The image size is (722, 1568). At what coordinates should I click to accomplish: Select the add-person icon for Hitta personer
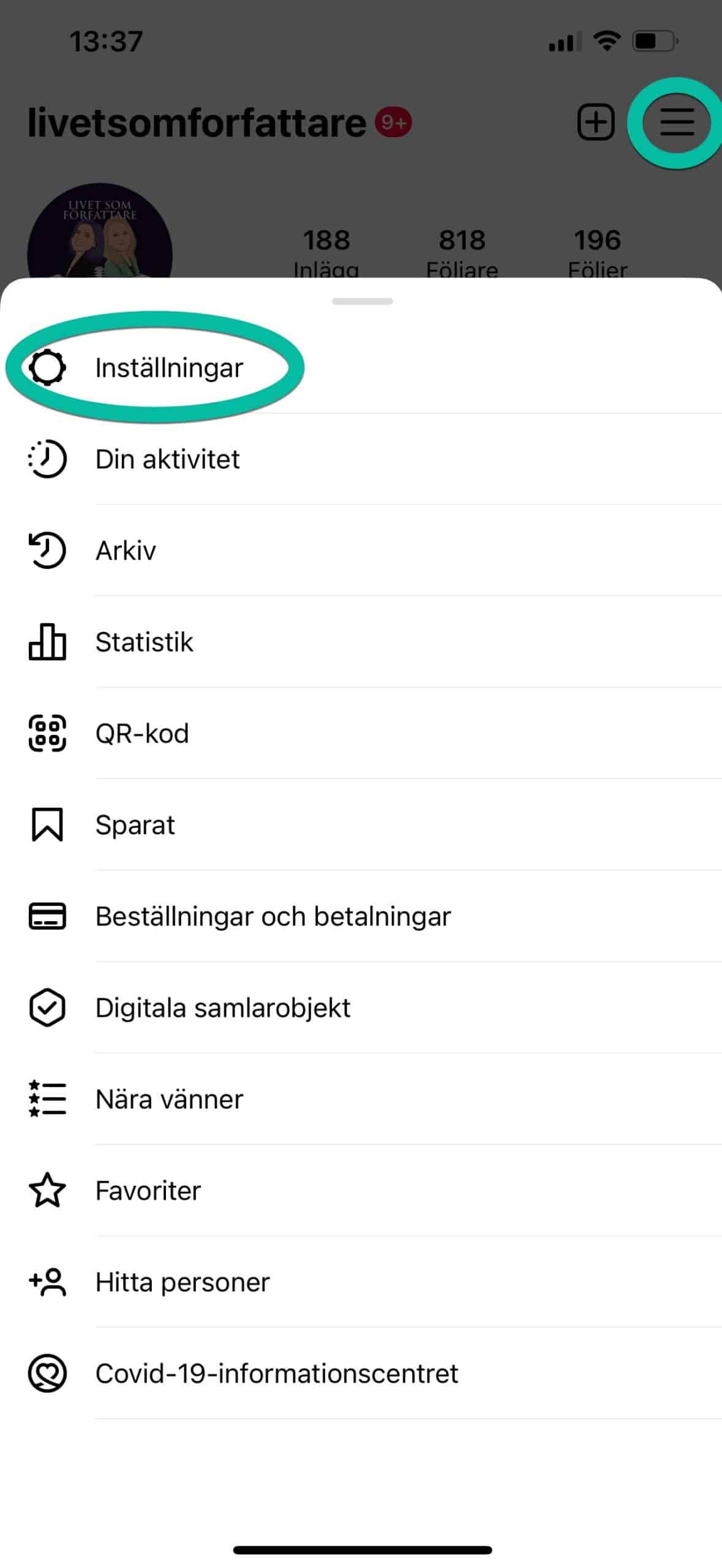pyautogui.click(x=47, y=1282)
